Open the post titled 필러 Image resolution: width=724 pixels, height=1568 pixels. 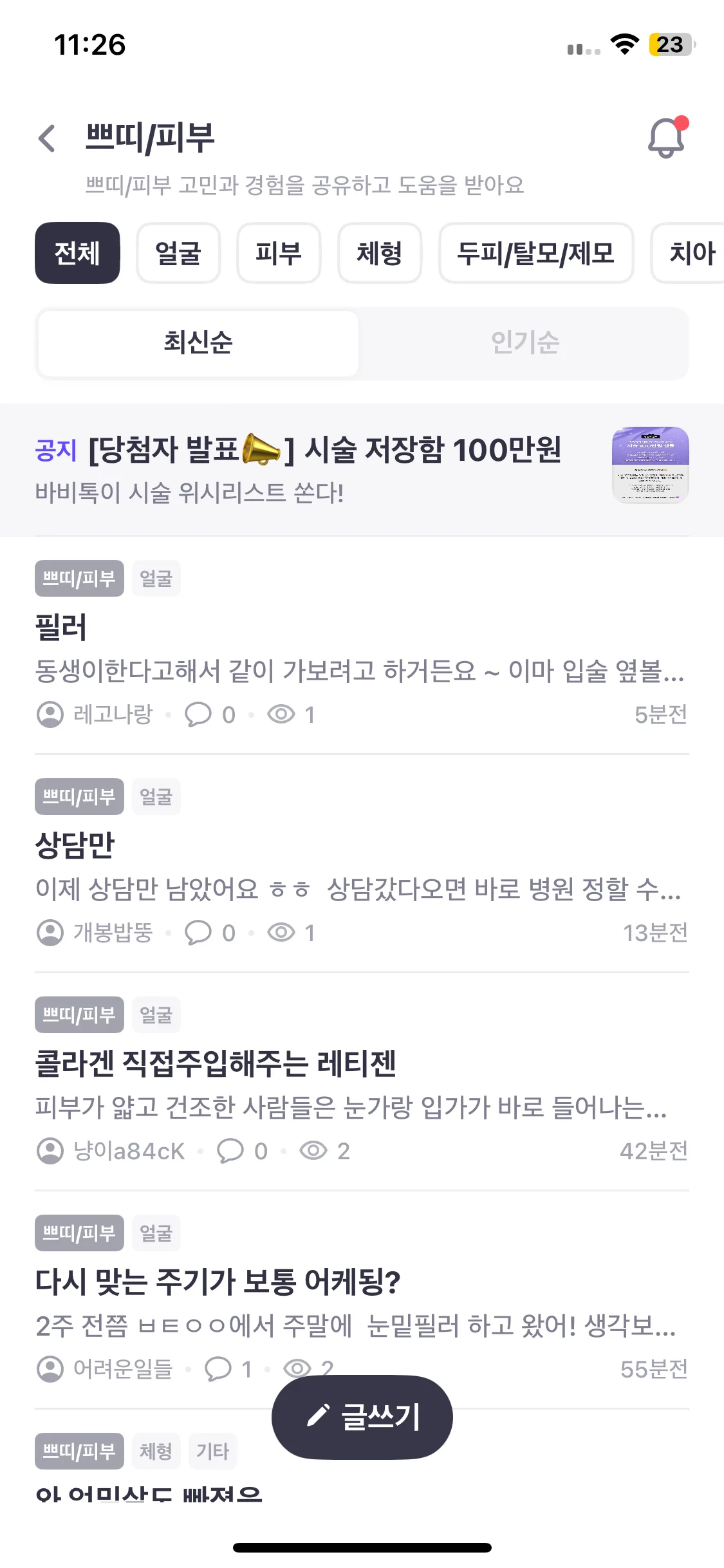[360, 650]
